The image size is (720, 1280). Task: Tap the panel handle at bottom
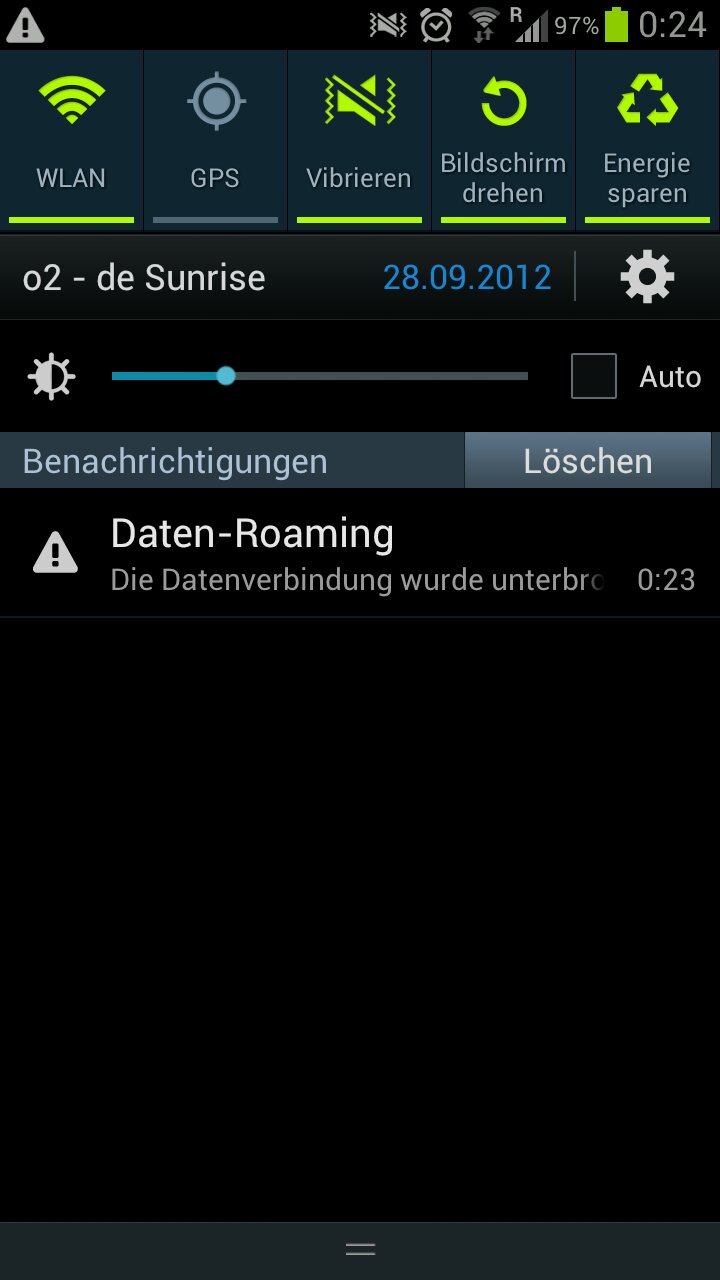click(x=360, y=1250)
